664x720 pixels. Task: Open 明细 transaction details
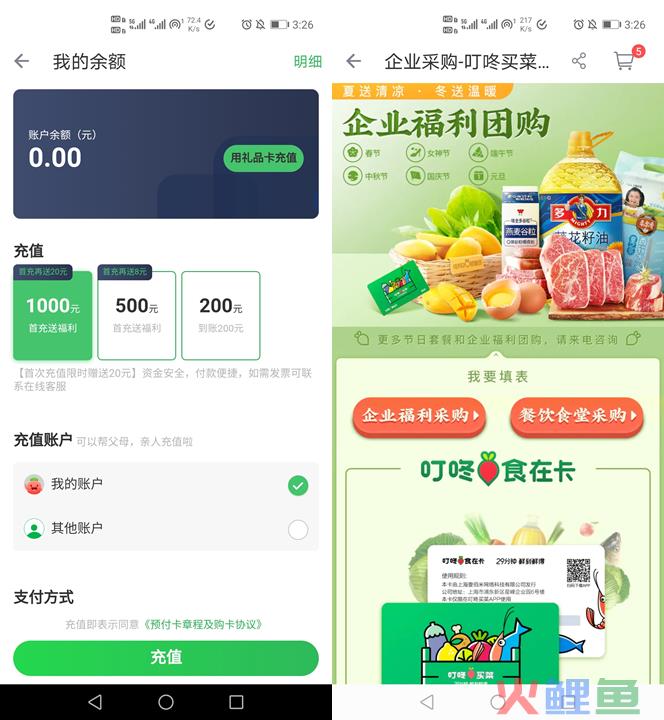click(x=307, y=62)
